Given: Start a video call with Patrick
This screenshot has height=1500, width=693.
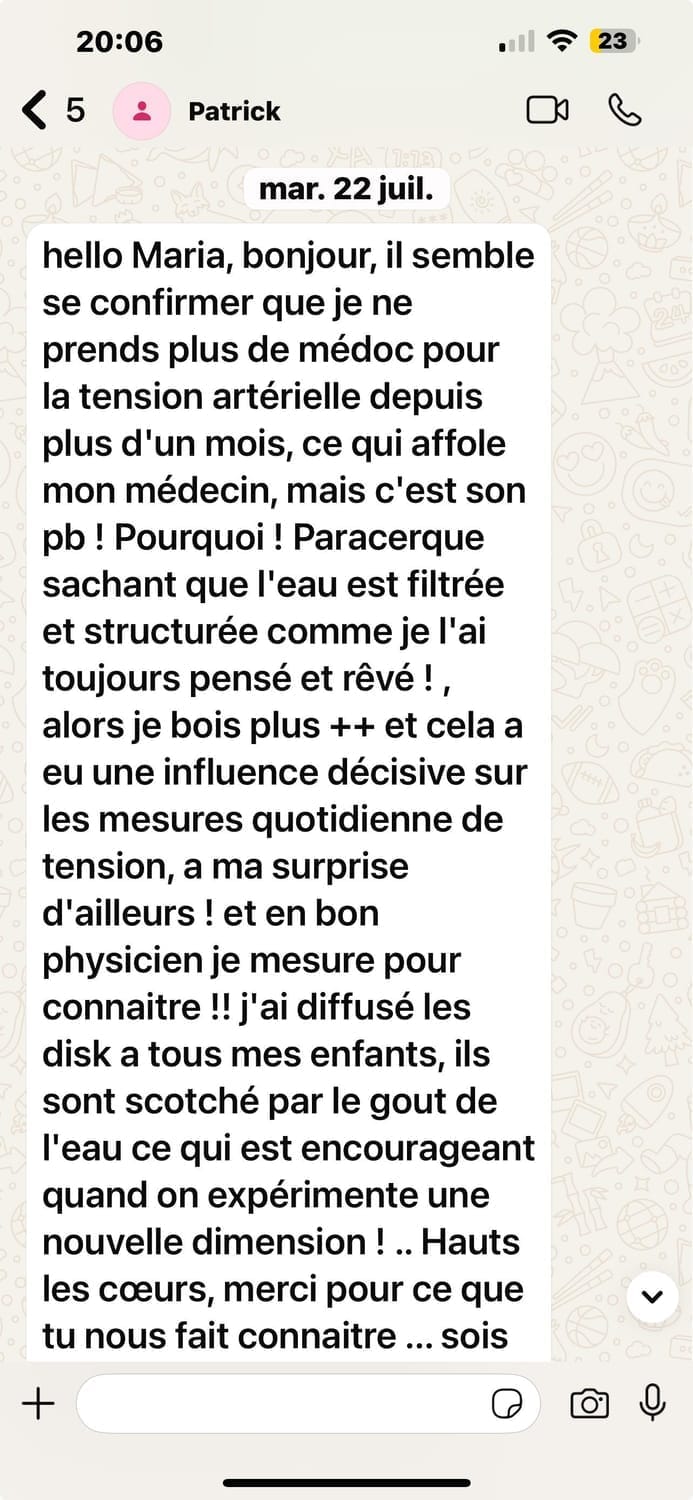Looking at the screenshot, I should pyautogui.click(x=547, y=110).
